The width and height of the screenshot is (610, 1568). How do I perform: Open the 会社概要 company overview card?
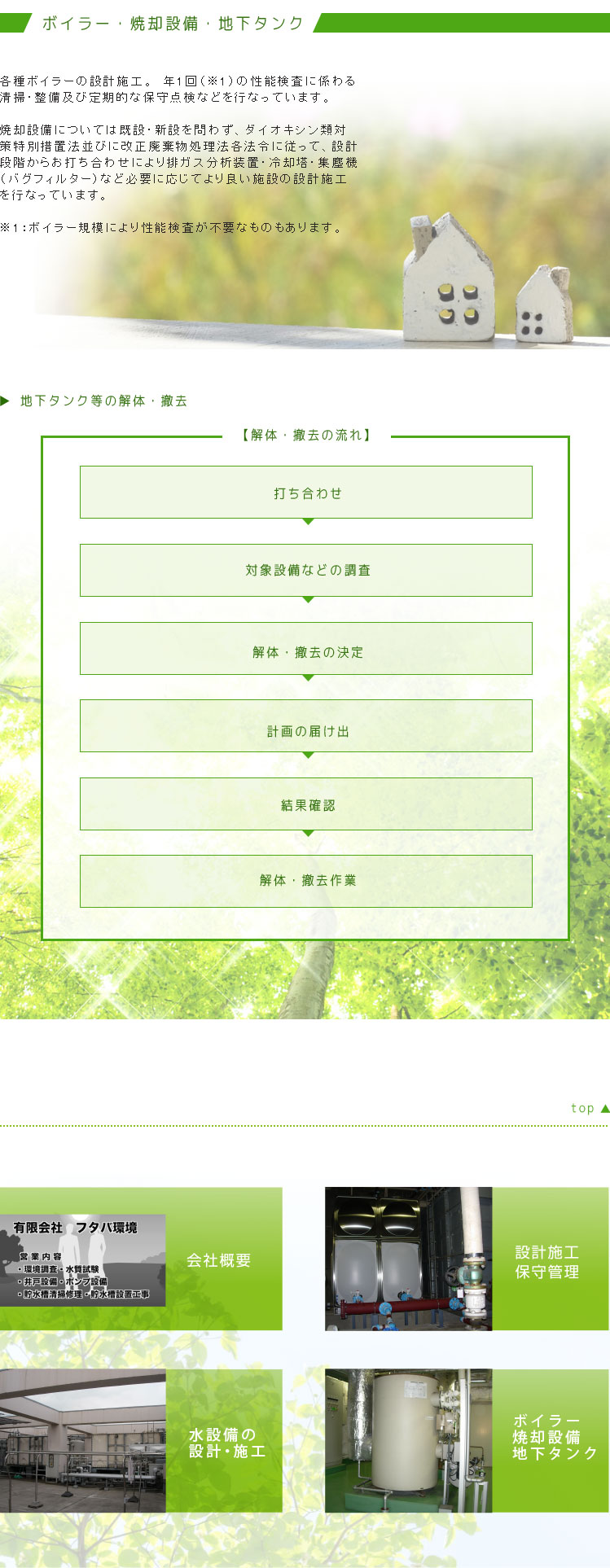tap(141, 1259)
